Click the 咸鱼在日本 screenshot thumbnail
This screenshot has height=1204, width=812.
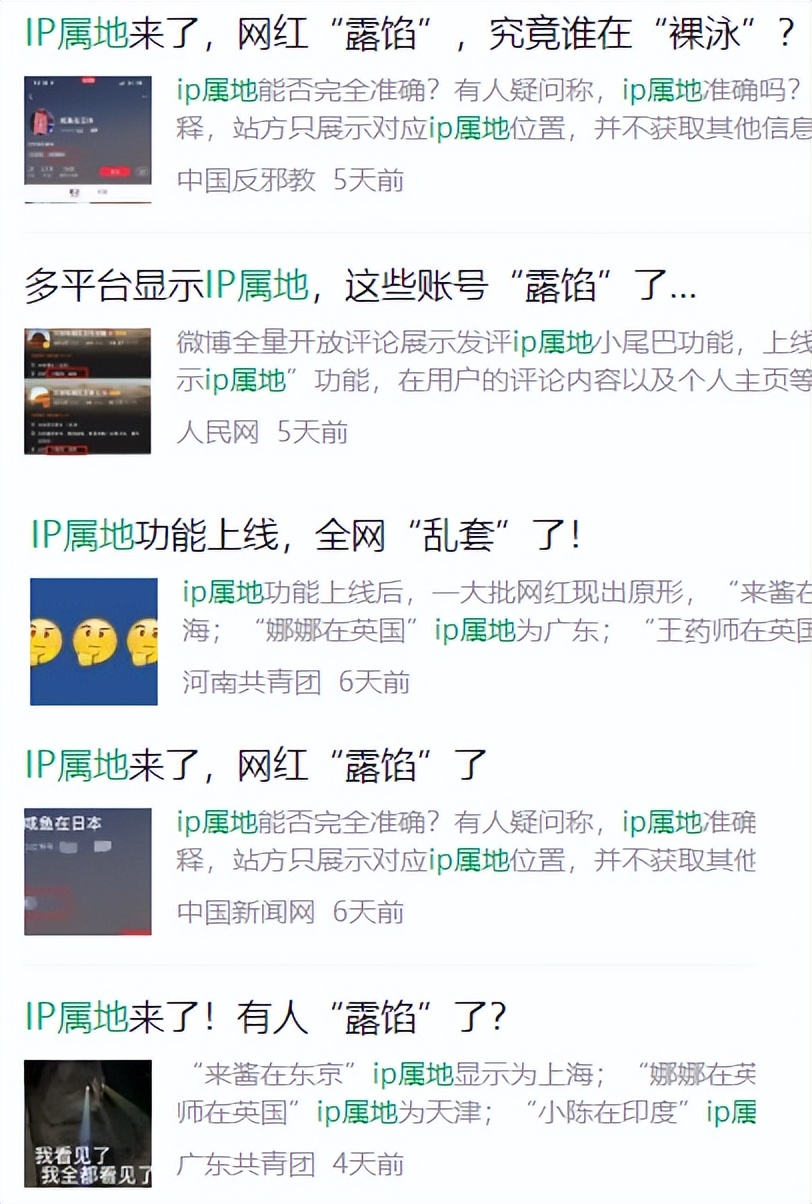point(90,870)
